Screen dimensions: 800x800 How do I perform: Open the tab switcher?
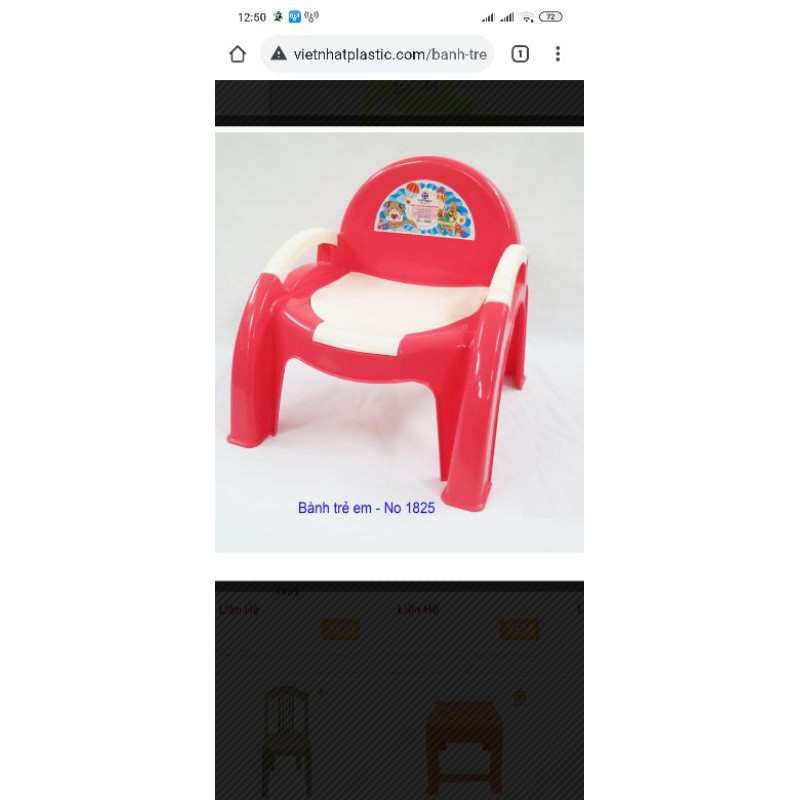click(520, 54)
